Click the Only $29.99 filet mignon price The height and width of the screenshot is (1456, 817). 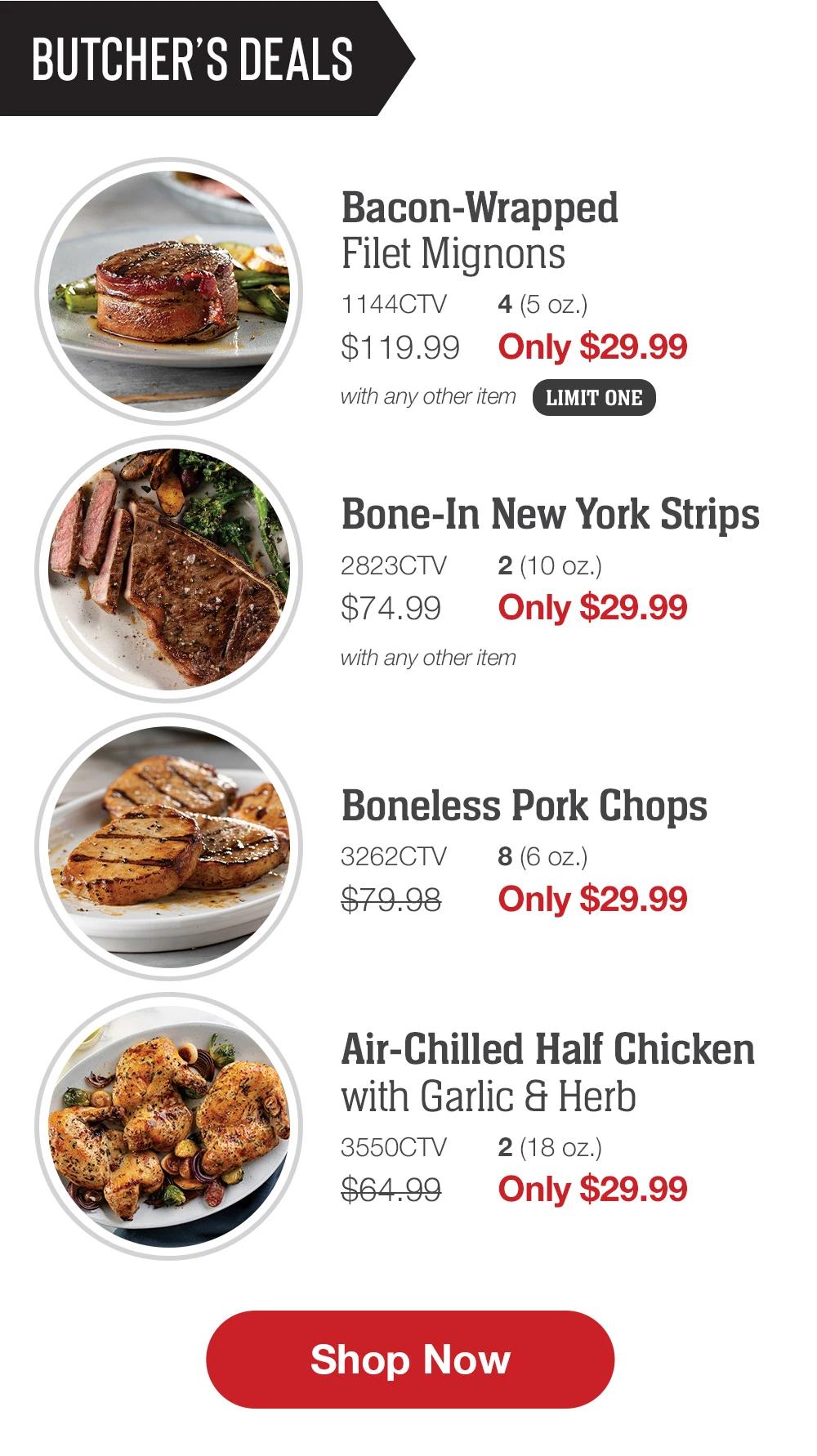596,347
